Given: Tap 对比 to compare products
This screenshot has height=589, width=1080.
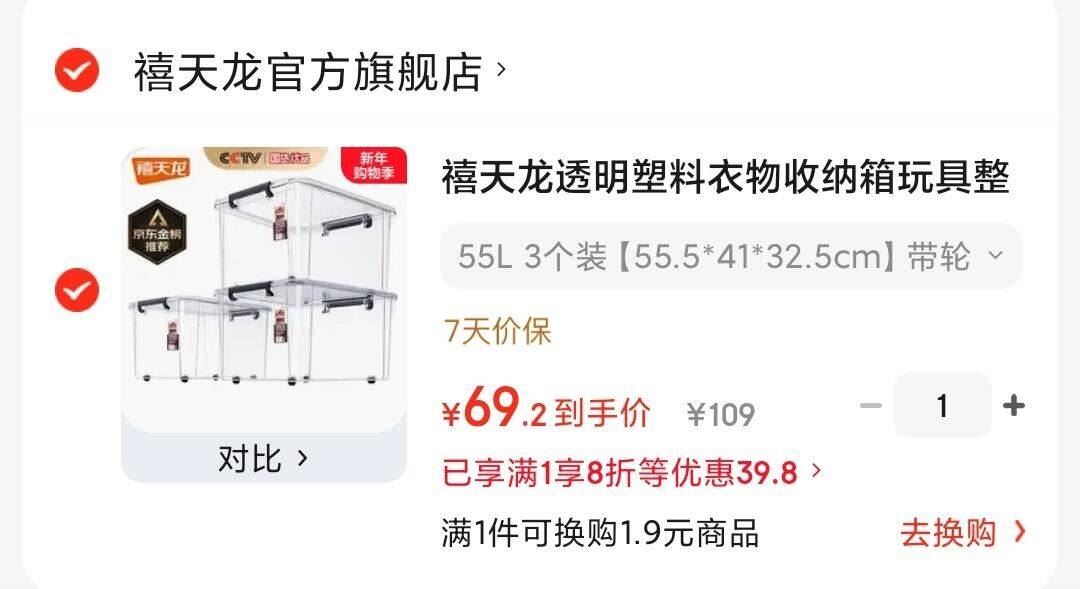Looking at the screenshot, I should pyautogui.click(x=264, y=459).
